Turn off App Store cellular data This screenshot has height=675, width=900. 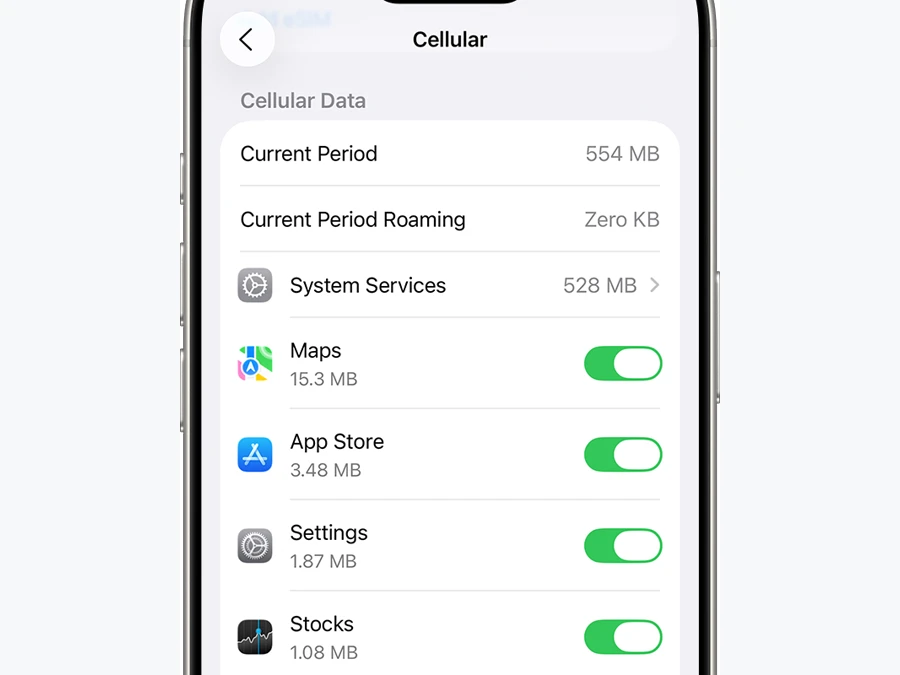[623, 455]
